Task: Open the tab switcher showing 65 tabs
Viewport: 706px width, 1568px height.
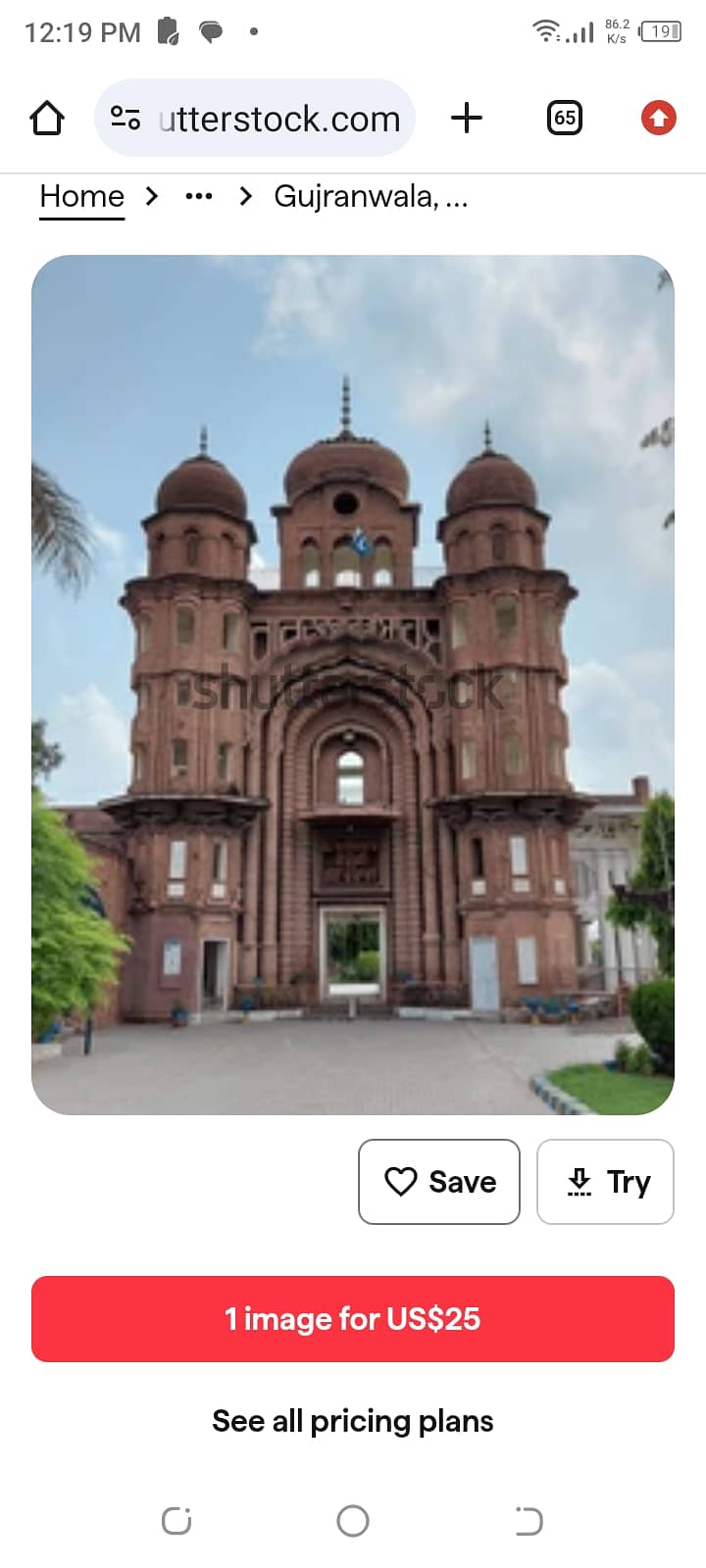Action: click(564, 119)
